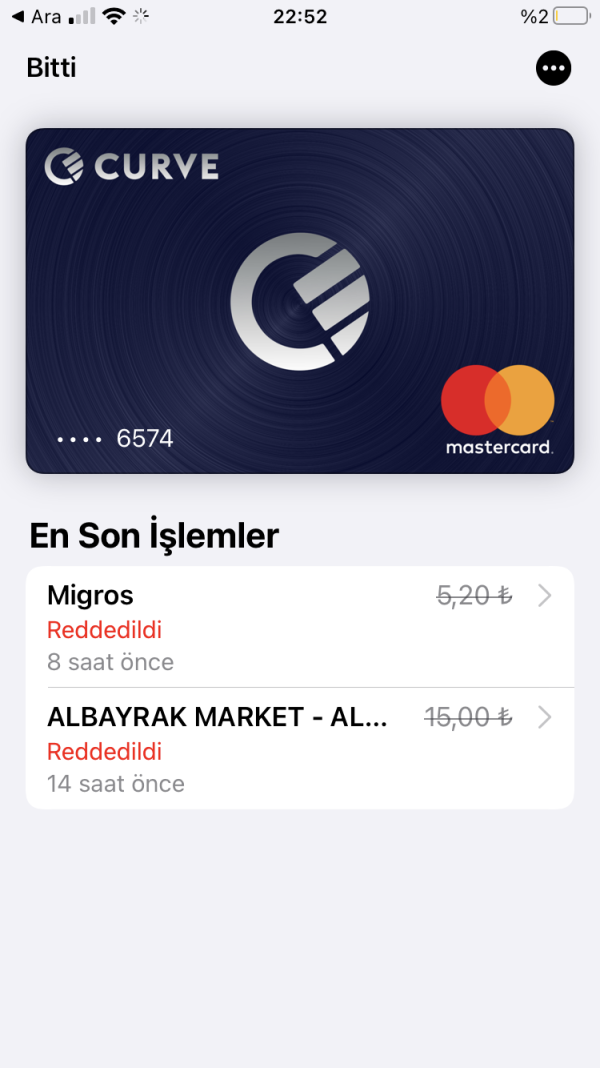
Task: Tap Bitti to close card view
Action: (51, 68)
